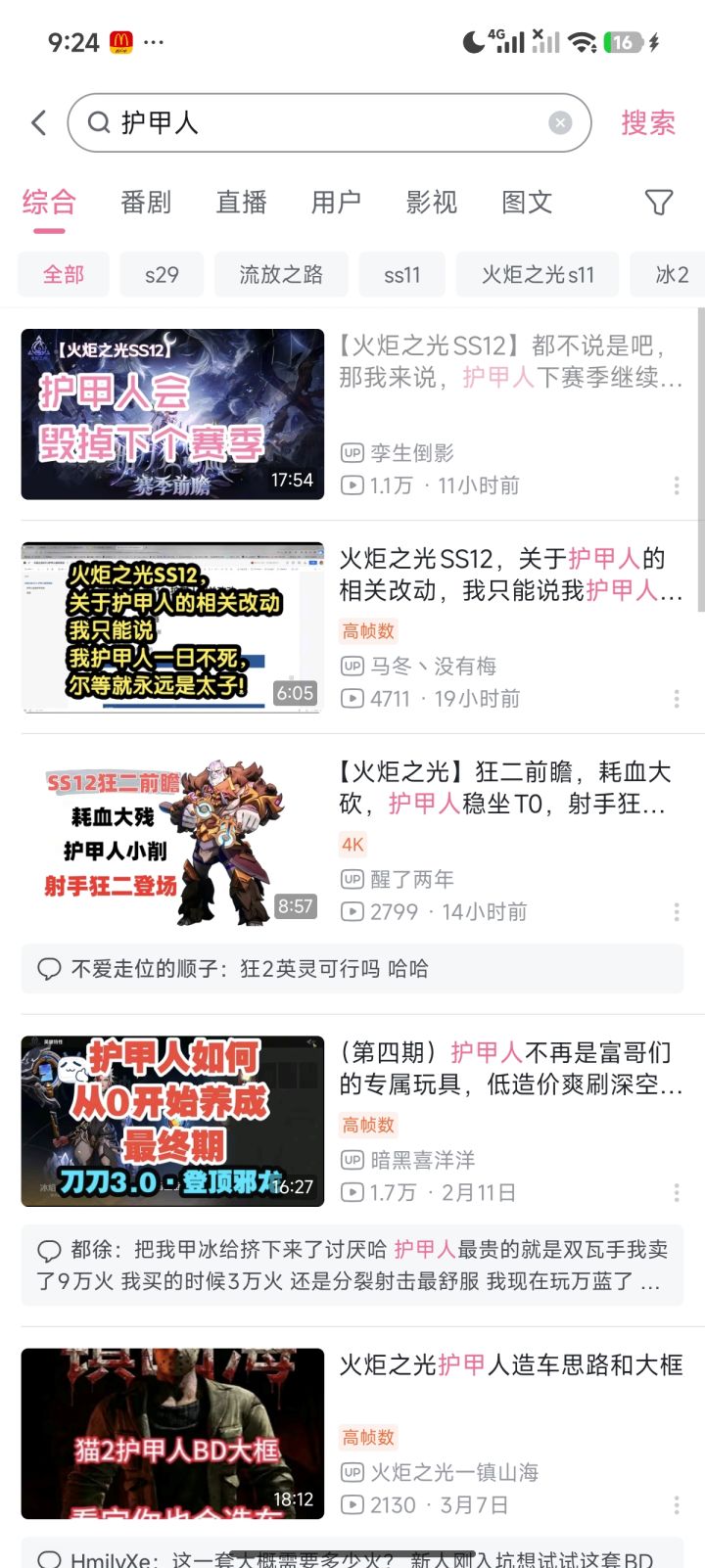
Task: Open the 护甲人如何从0开始养成 video thumbnail
Action: 172,1122
